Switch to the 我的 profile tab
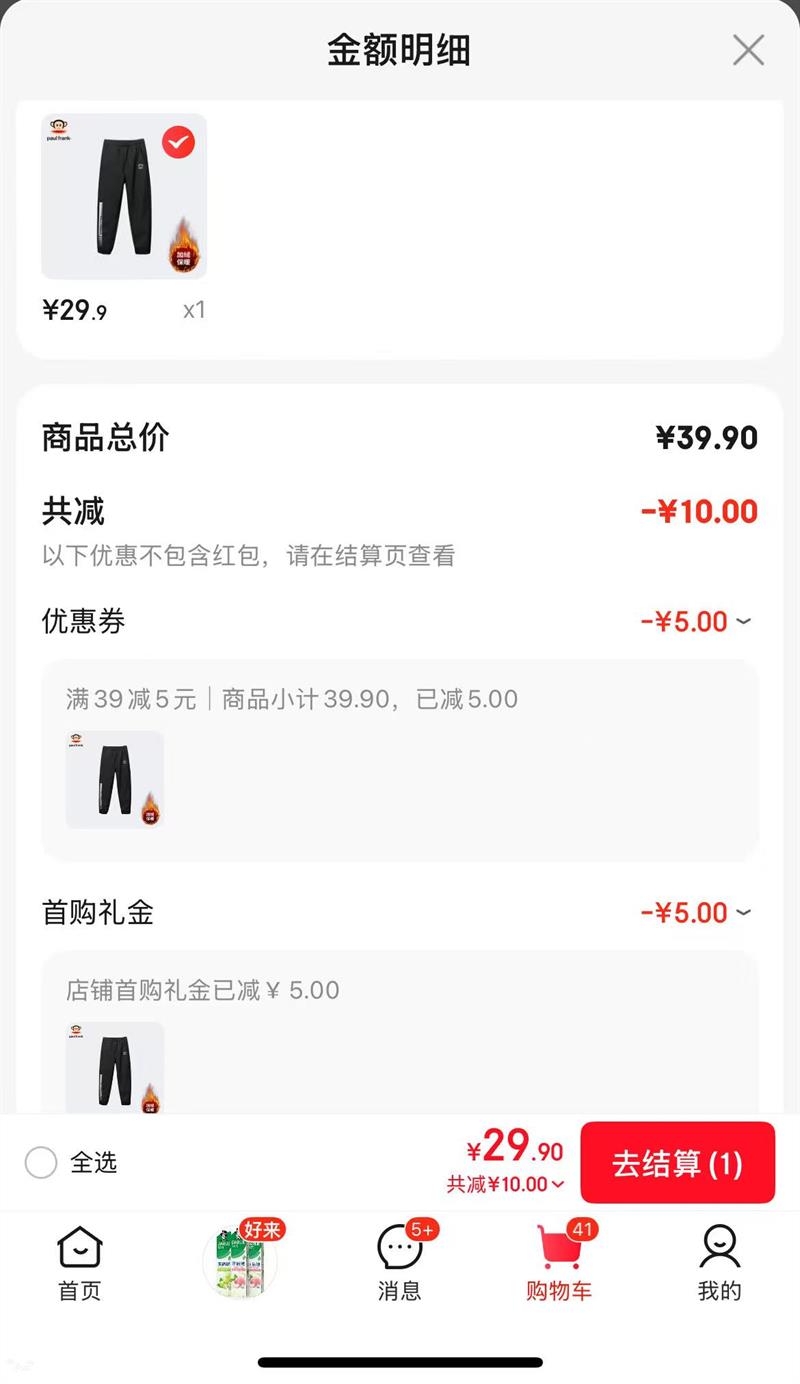Image resolution: width=800 pixels, height=1384 pixels. 719,1263
